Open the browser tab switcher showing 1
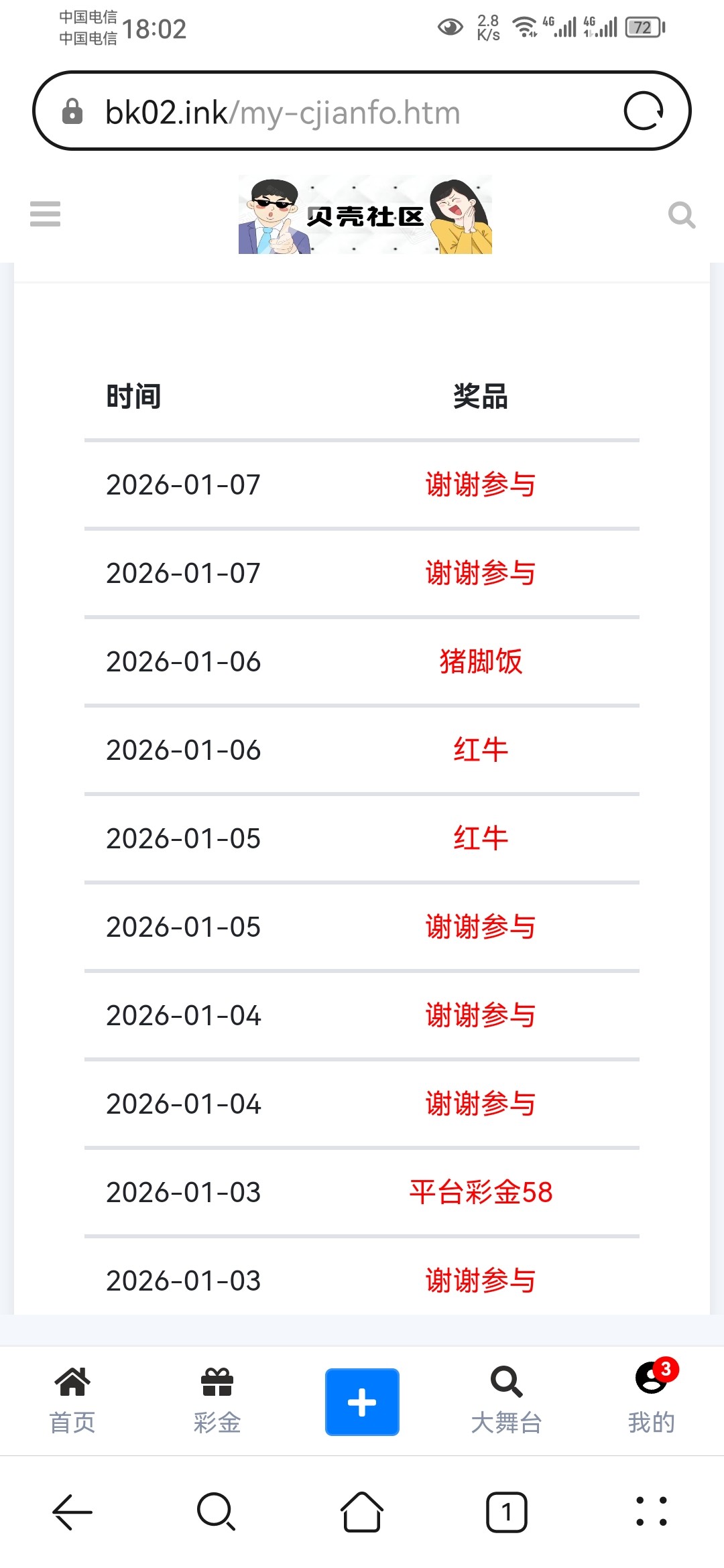This screenshot has width=724, height=1568. point(506,1512)
